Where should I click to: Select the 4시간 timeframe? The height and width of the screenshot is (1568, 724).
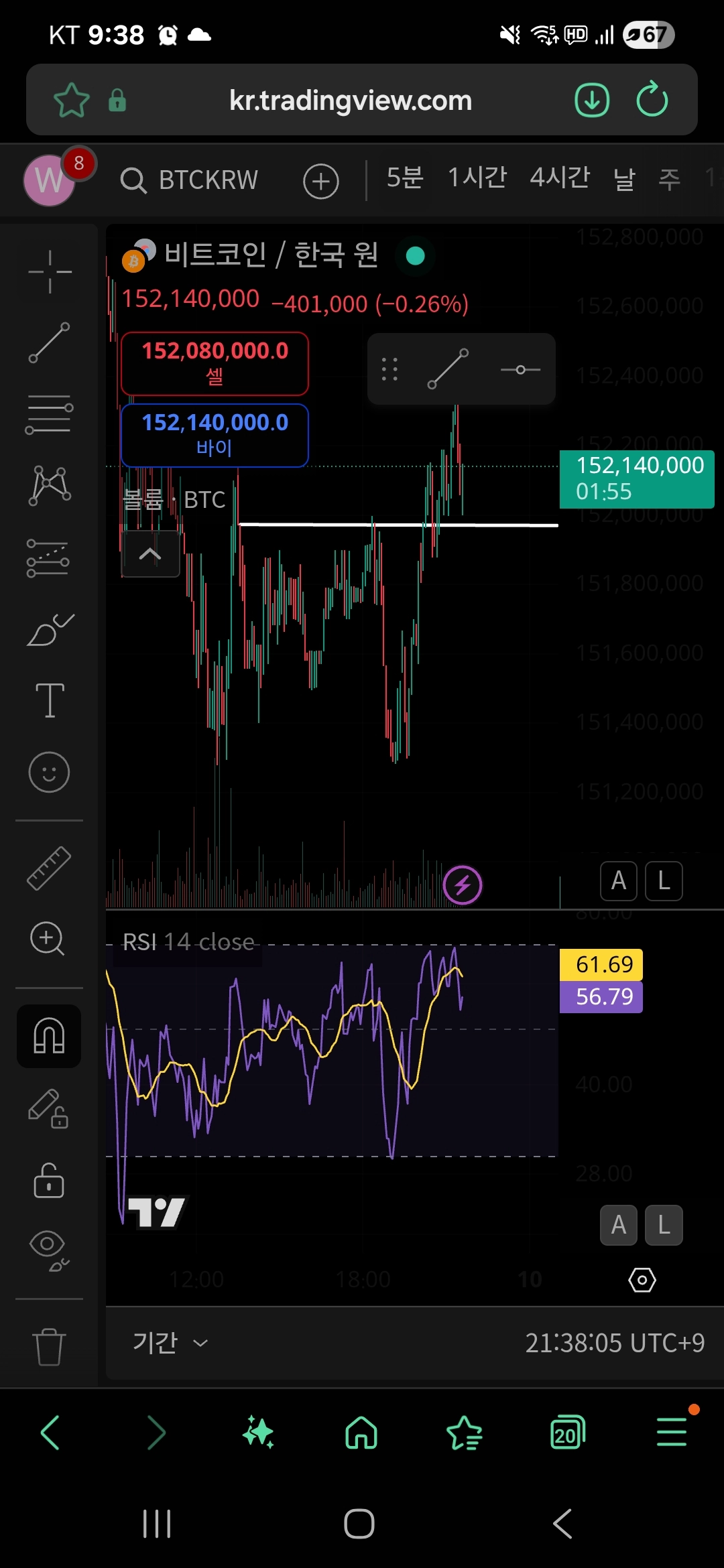point(559,178)
